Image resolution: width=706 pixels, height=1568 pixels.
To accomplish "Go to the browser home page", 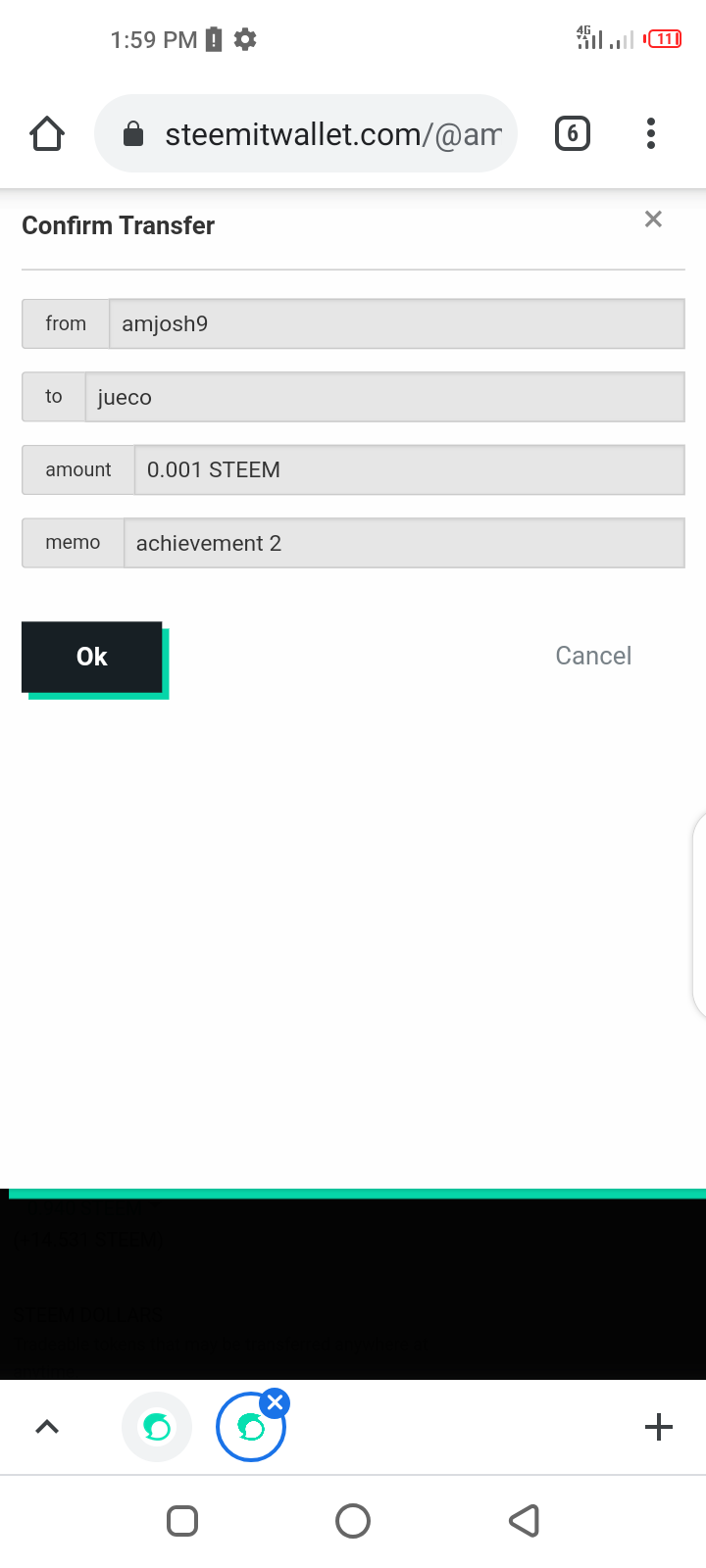I will click(x=47, y=133).
